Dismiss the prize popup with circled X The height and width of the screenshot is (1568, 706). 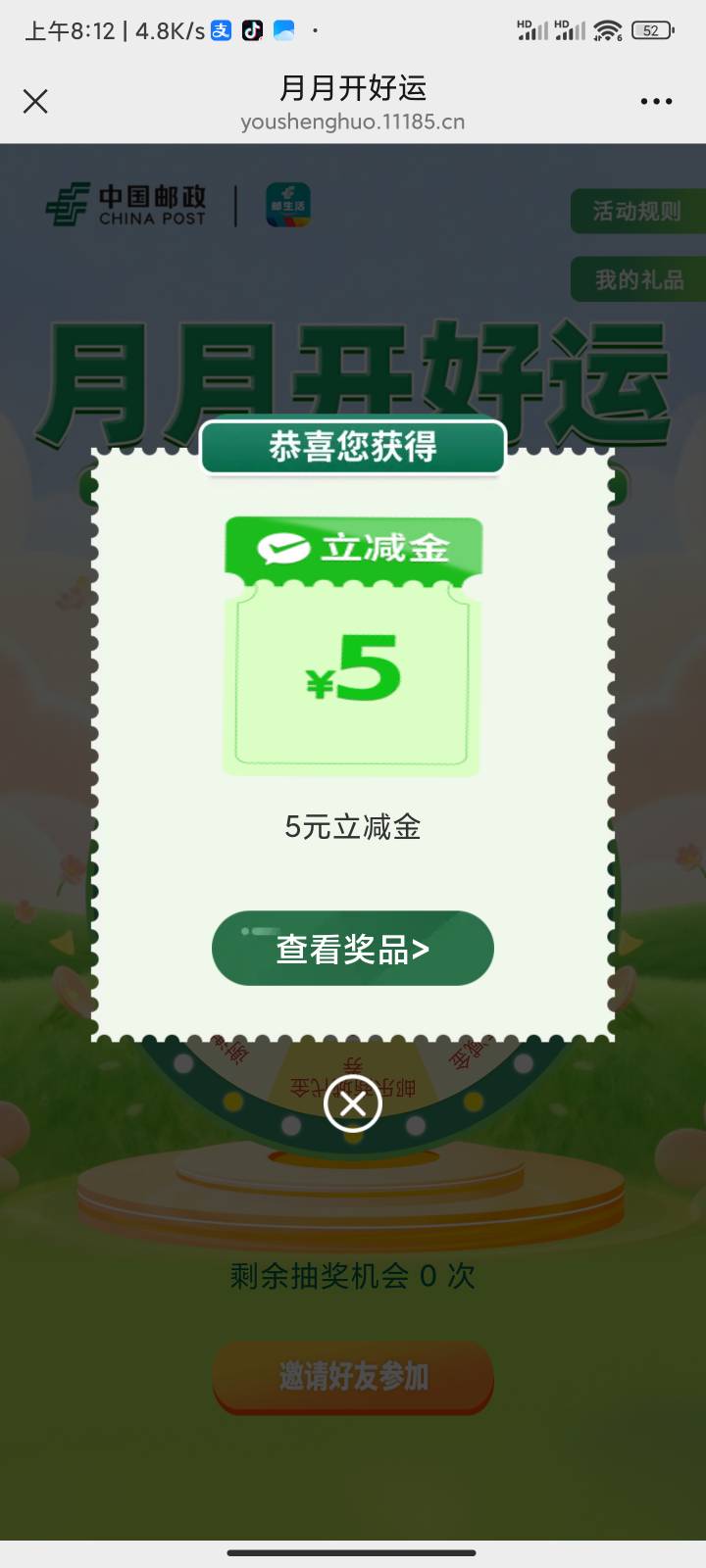pos(353,1103)
